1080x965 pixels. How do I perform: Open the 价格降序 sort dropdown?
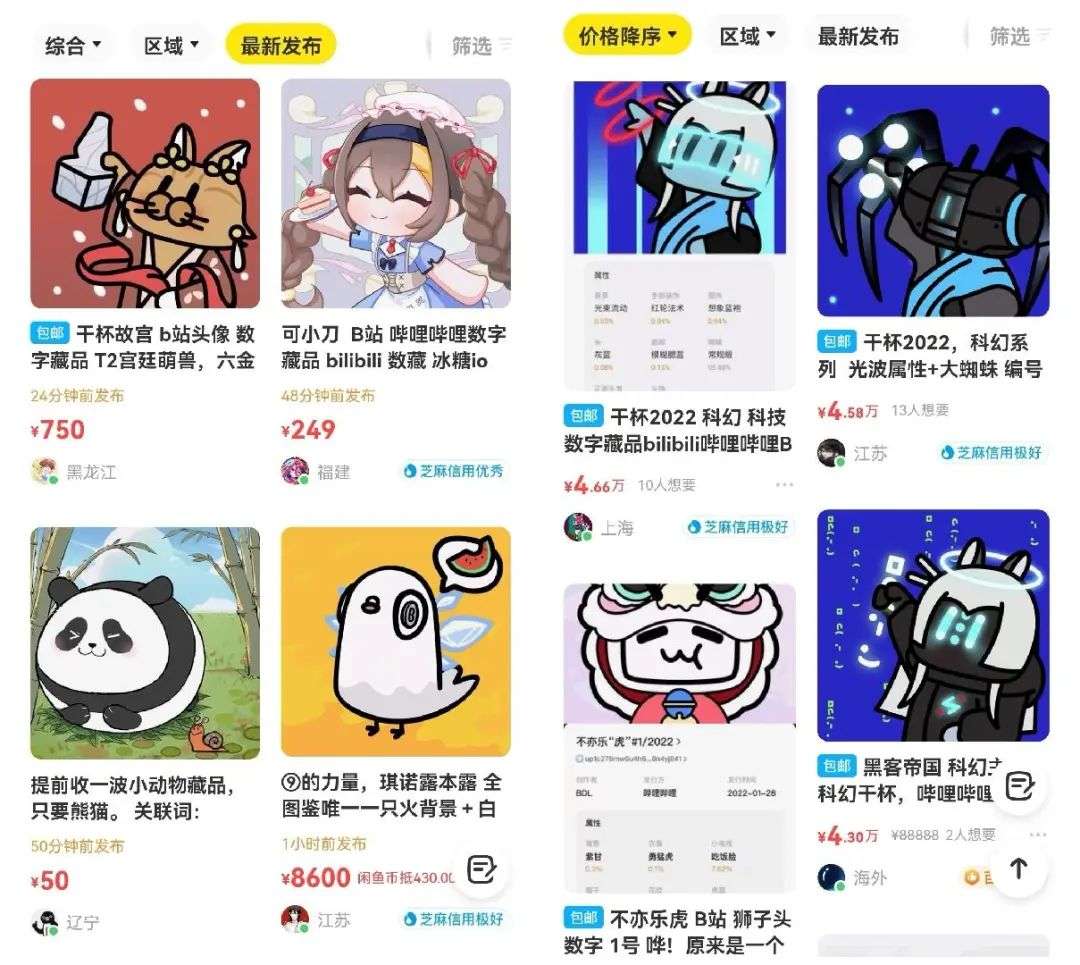click(627, 37)
